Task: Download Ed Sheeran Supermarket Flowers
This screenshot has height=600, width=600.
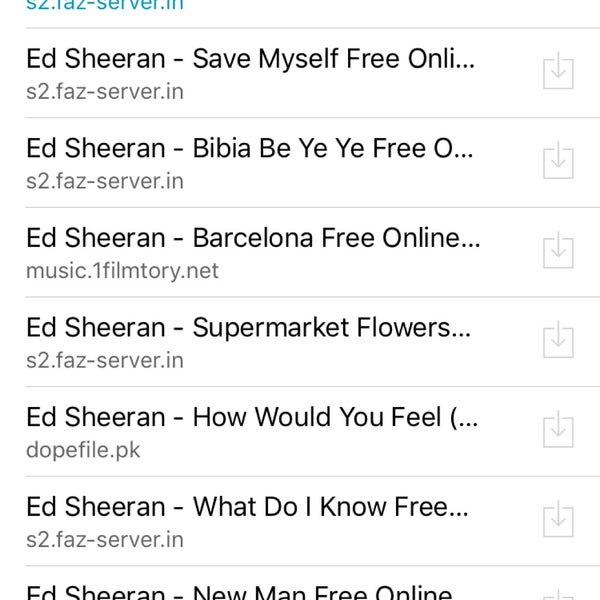Action: click(558, 340)
